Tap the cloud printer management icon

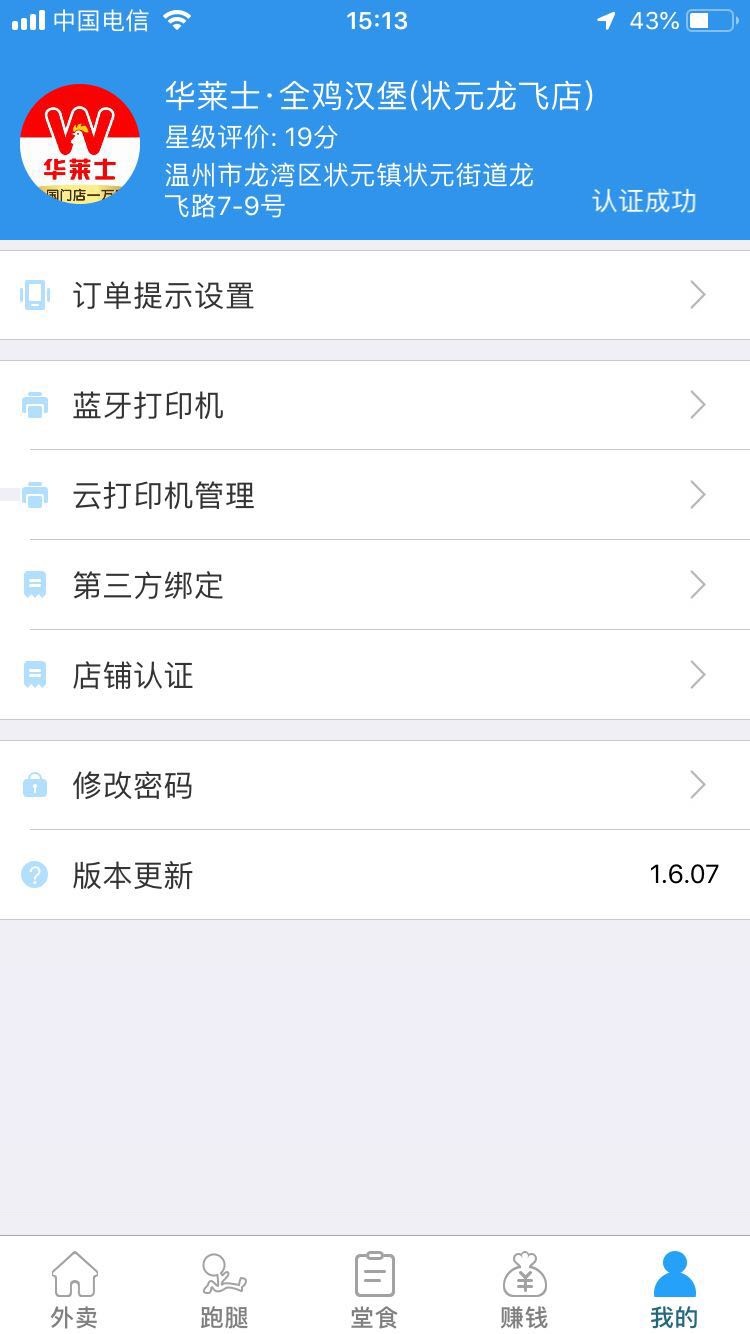tap(36, 495)
